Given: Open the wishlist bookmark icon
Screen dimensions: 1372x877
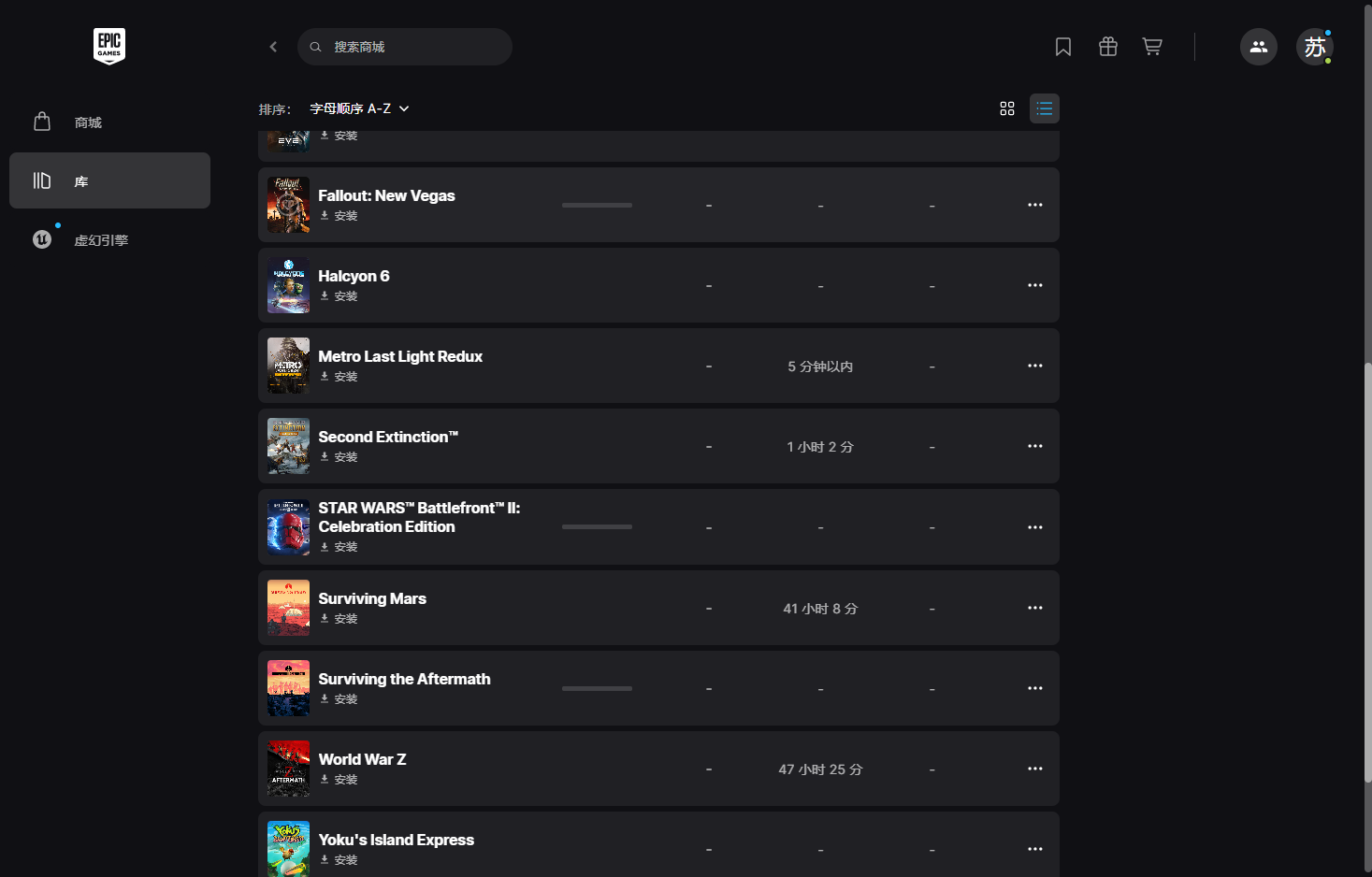Looking at the screenshot, I should click(1063, 47).
